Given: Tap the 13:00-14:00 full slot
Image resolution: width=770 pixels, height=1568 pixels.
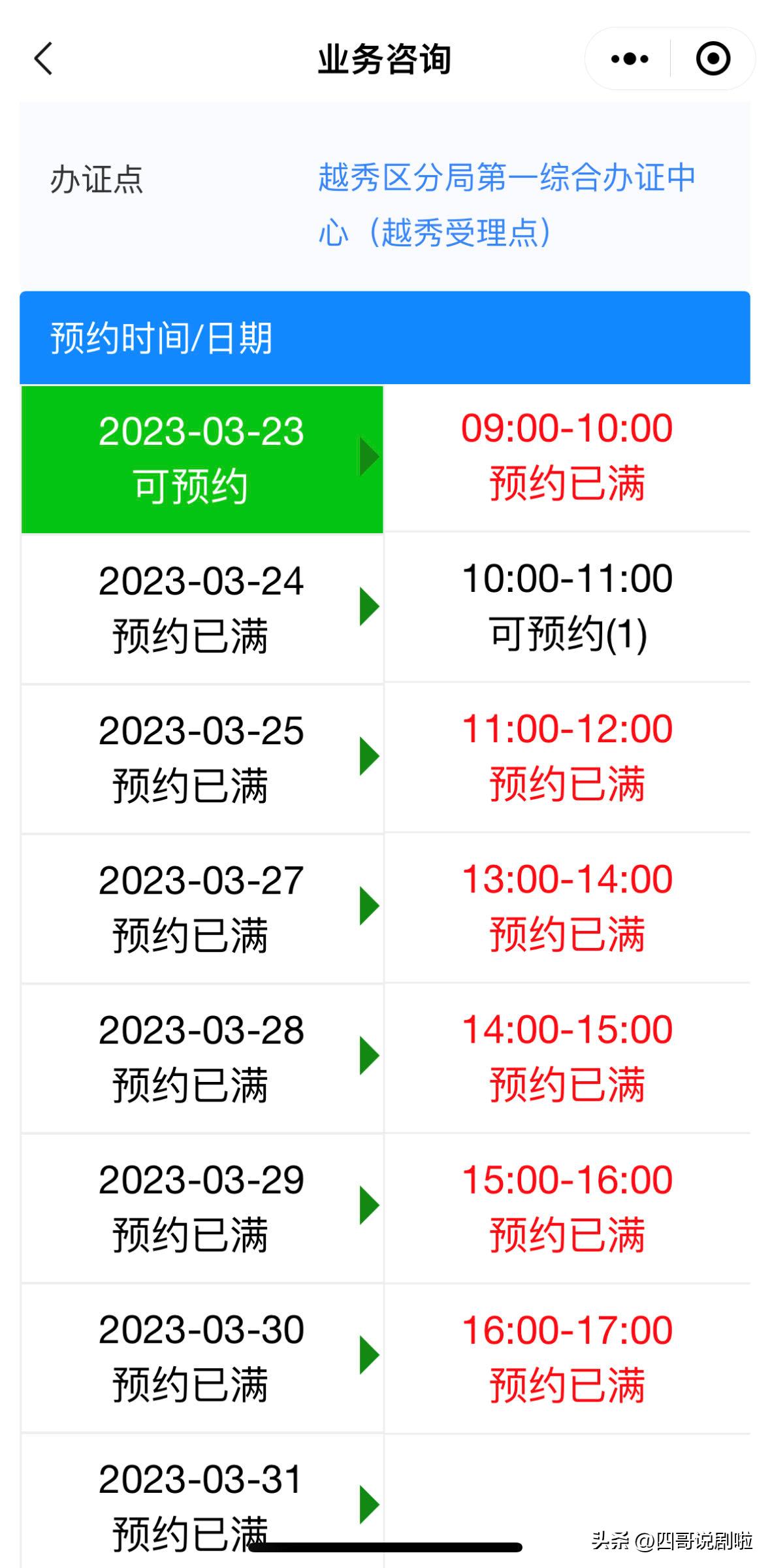Looking at the screenshot, I should click(x=567, y=908).
